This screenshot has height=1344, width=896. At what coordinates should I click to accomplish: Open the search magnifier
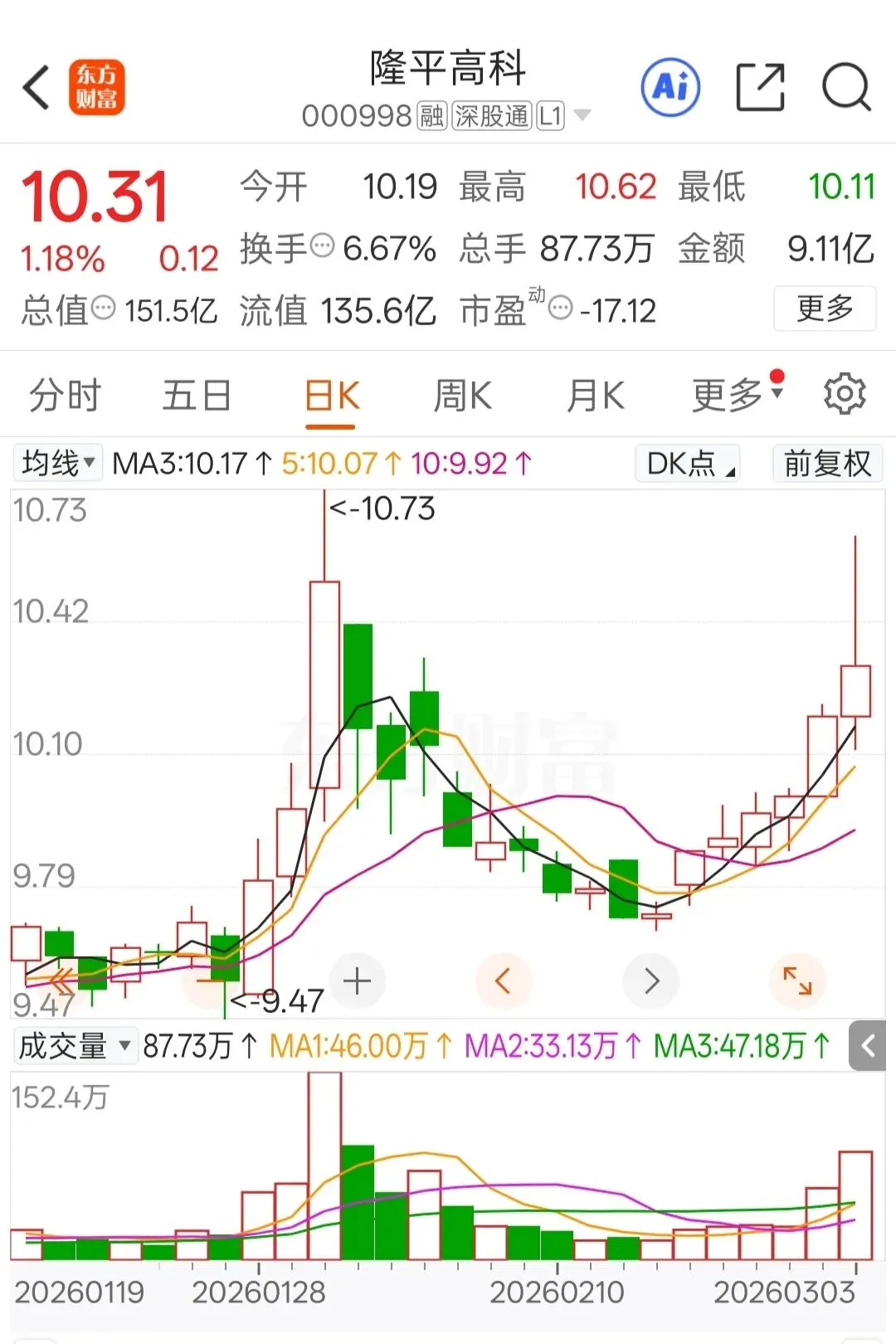845,87
